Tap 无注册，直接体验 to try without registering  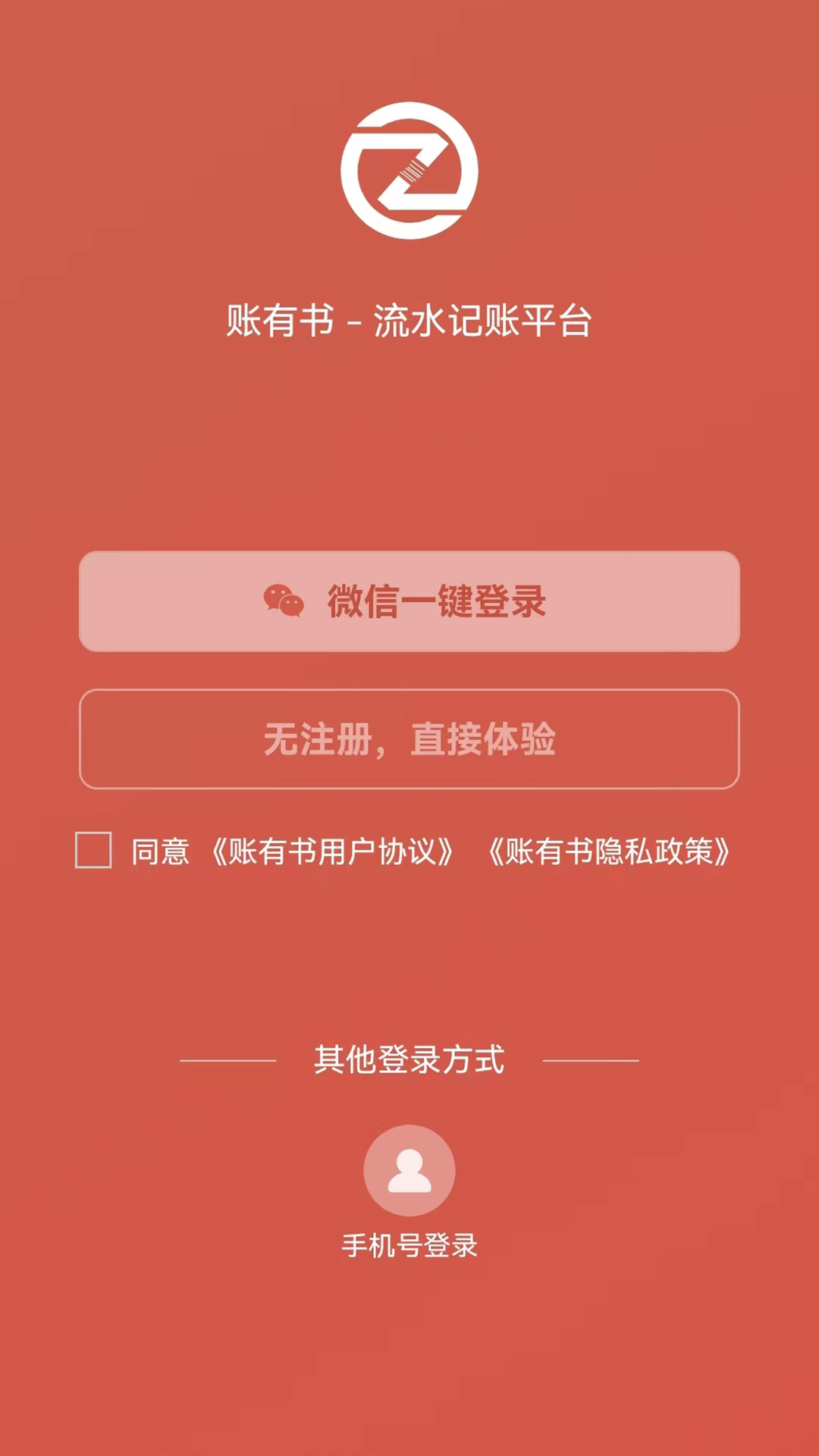pyautogui.click(x=409, y=740)
